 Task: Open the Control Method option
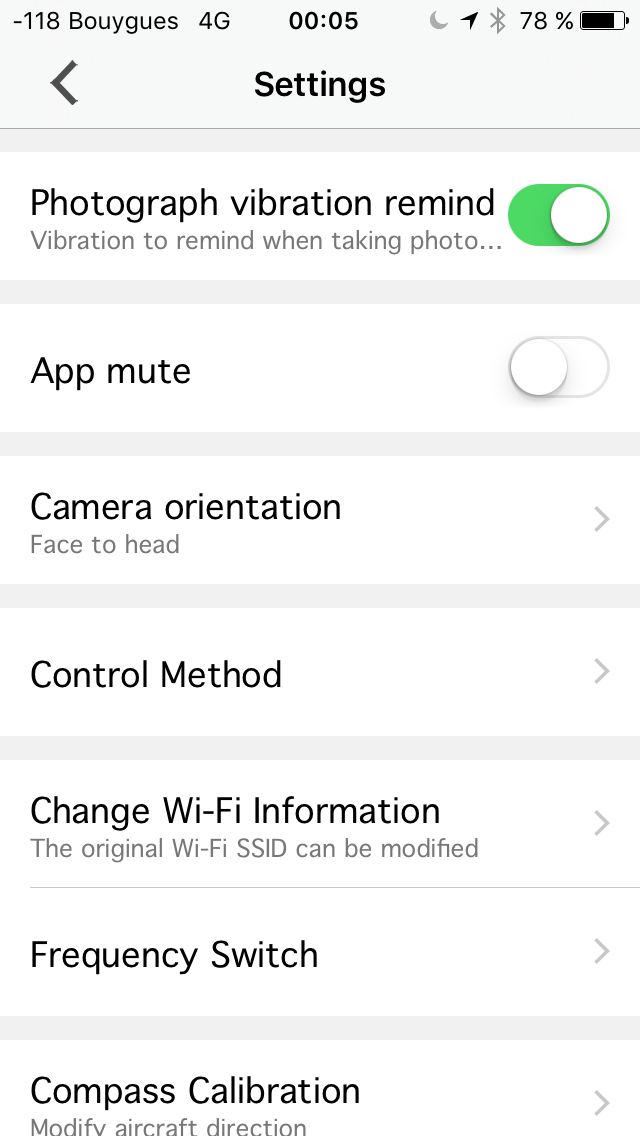[320, 672]
